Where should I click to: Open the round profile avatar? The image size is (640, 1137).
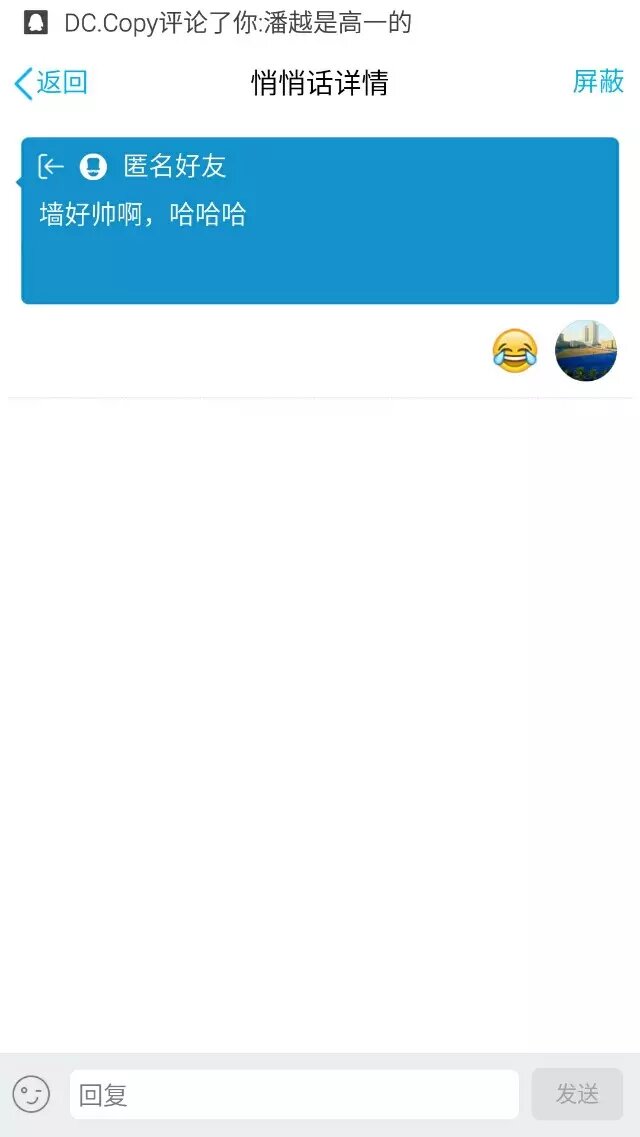pos(586,351)
